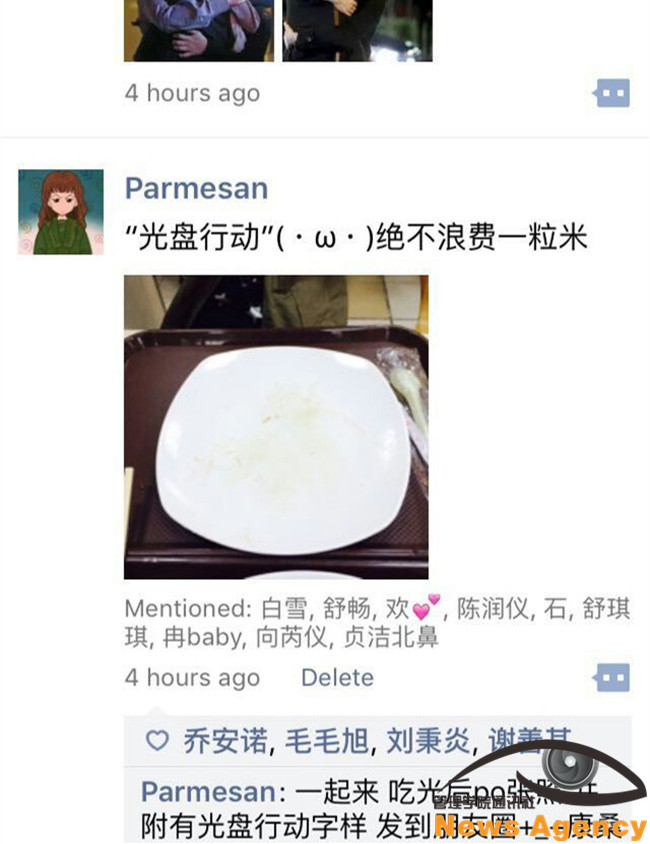Open 乔安诺's profile from likes
Viewport: 650px width, 844px height.
point(225,741)
